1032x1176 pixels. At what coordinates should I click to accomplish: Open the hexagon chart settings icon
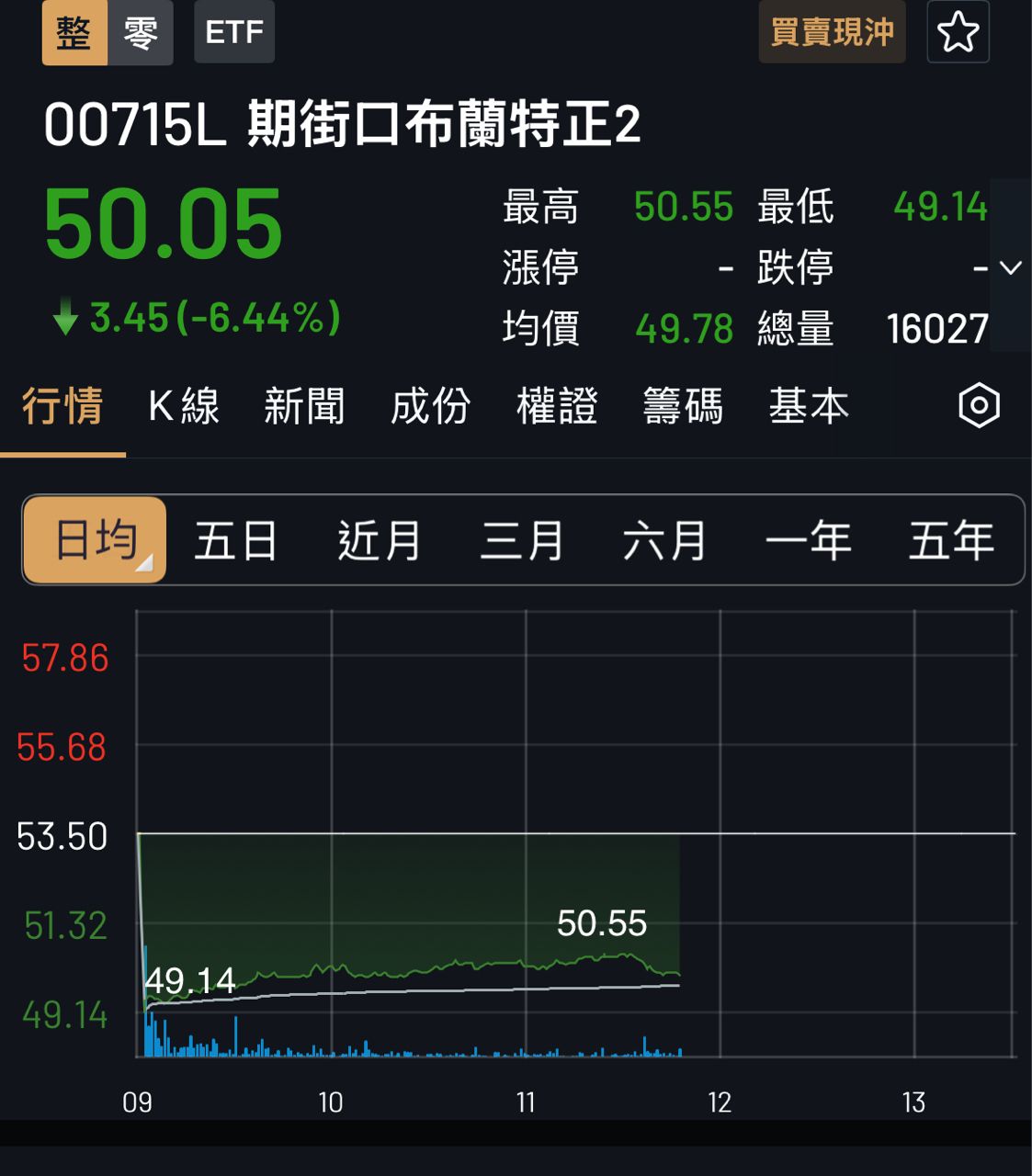click(x=979, y=405)
